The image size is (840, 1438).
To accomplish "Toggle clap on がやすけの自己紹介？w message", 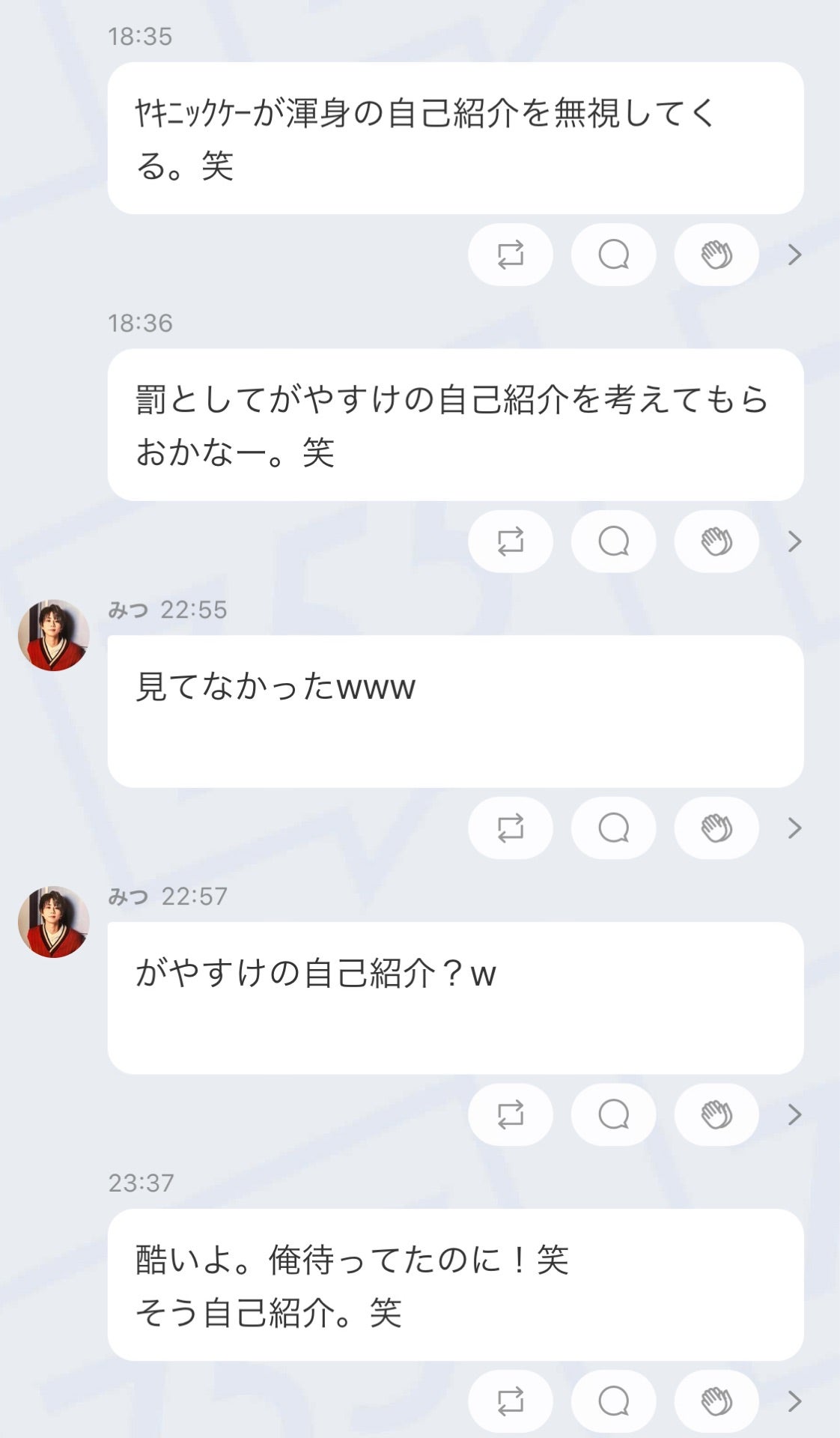I will [716, 1114].
